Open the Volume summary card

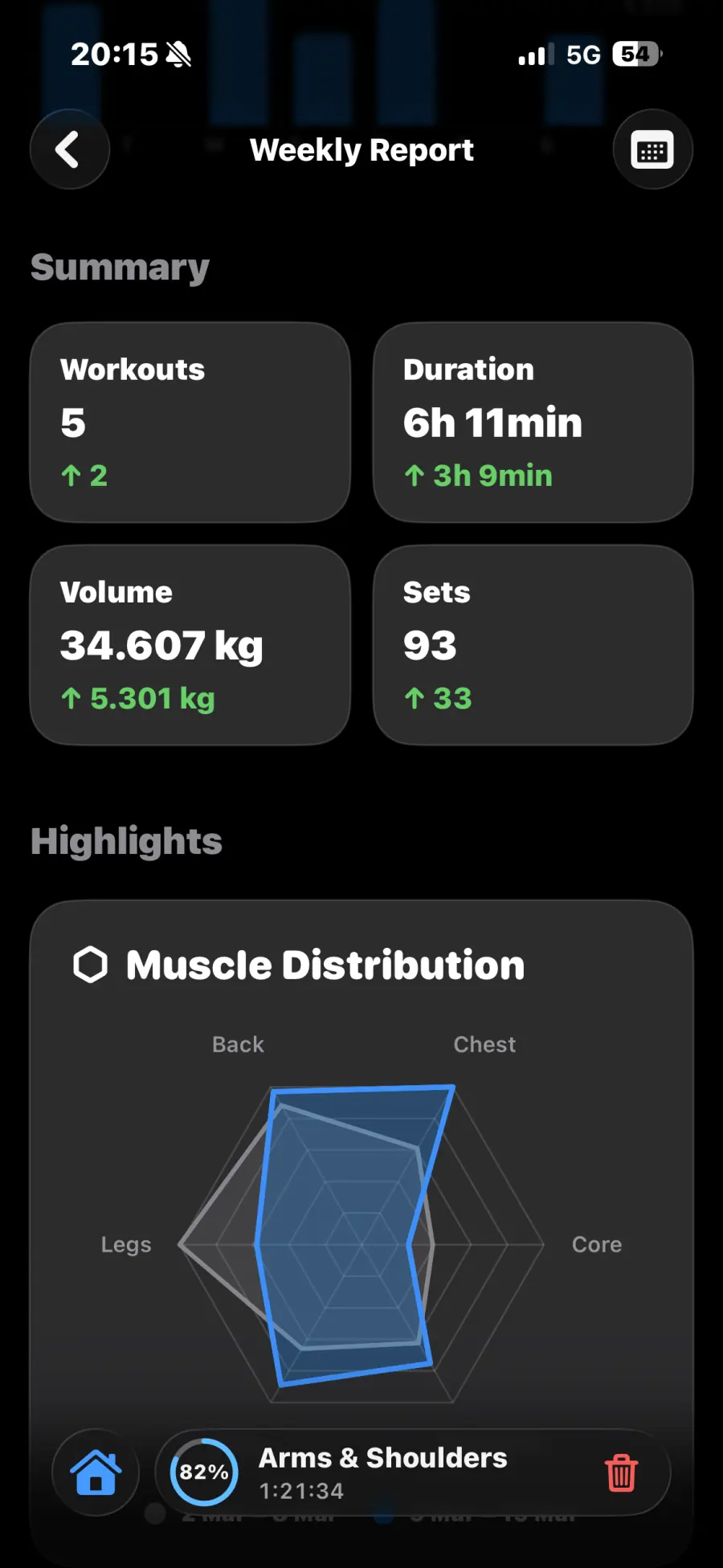pyautogui.click(x=190, y=645)
